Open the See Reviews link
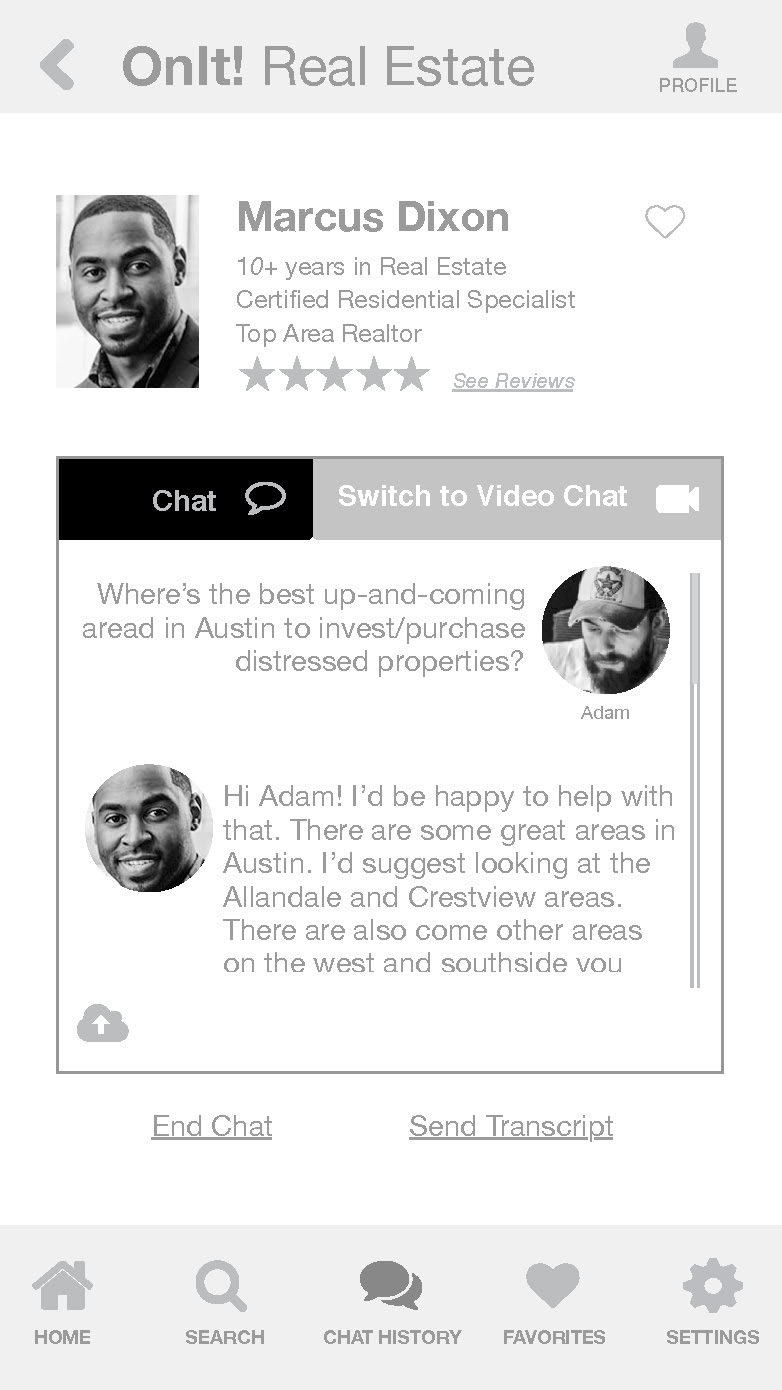The width and height of the screenshot is (782, 1390). [513, 381]
